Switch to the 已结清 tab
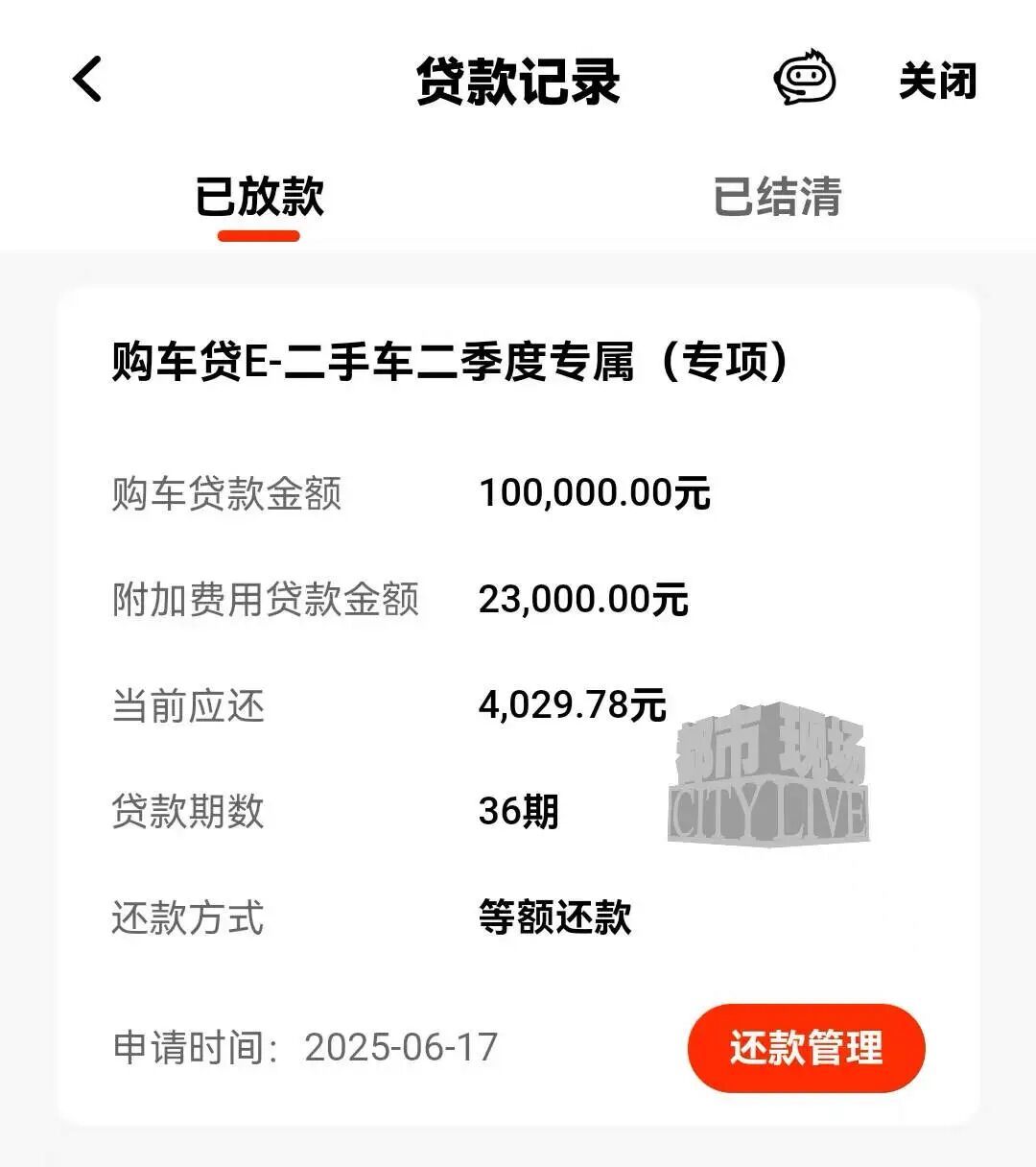The image size is (1036, 1167). coord(777,197)
